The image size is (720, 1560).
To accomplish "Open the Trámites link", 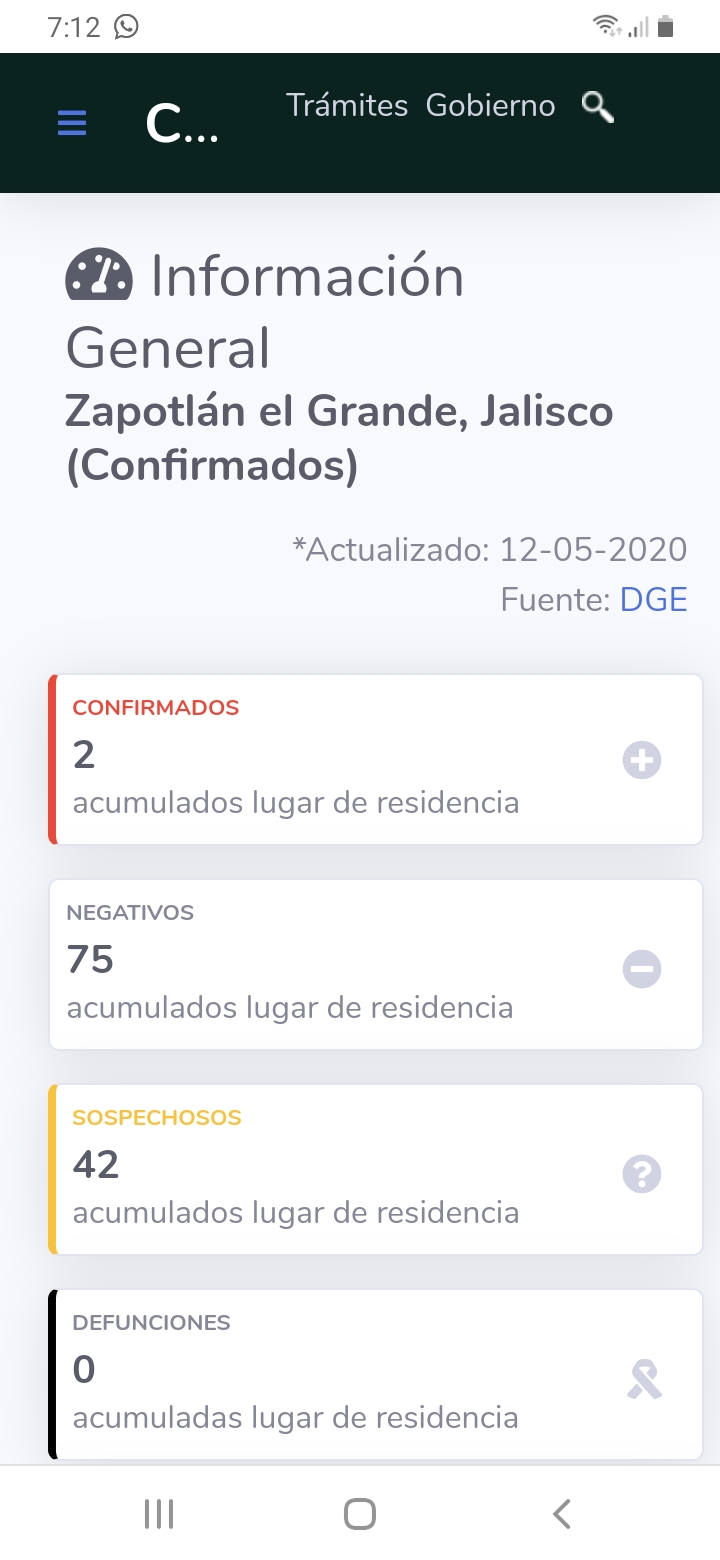I will [x=347, y=106].
